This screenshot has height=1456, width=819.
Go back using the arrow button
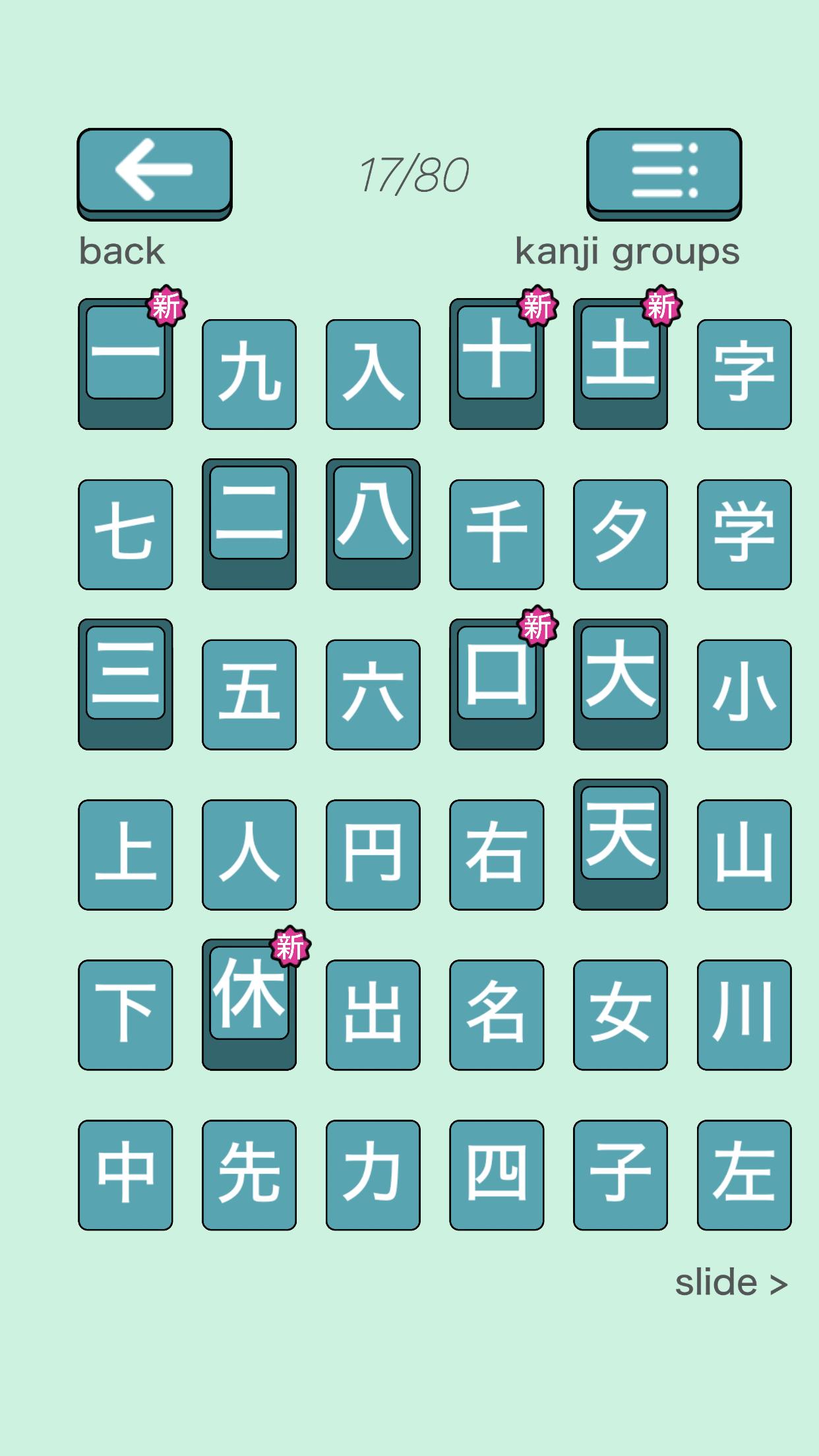click(154, 173)
